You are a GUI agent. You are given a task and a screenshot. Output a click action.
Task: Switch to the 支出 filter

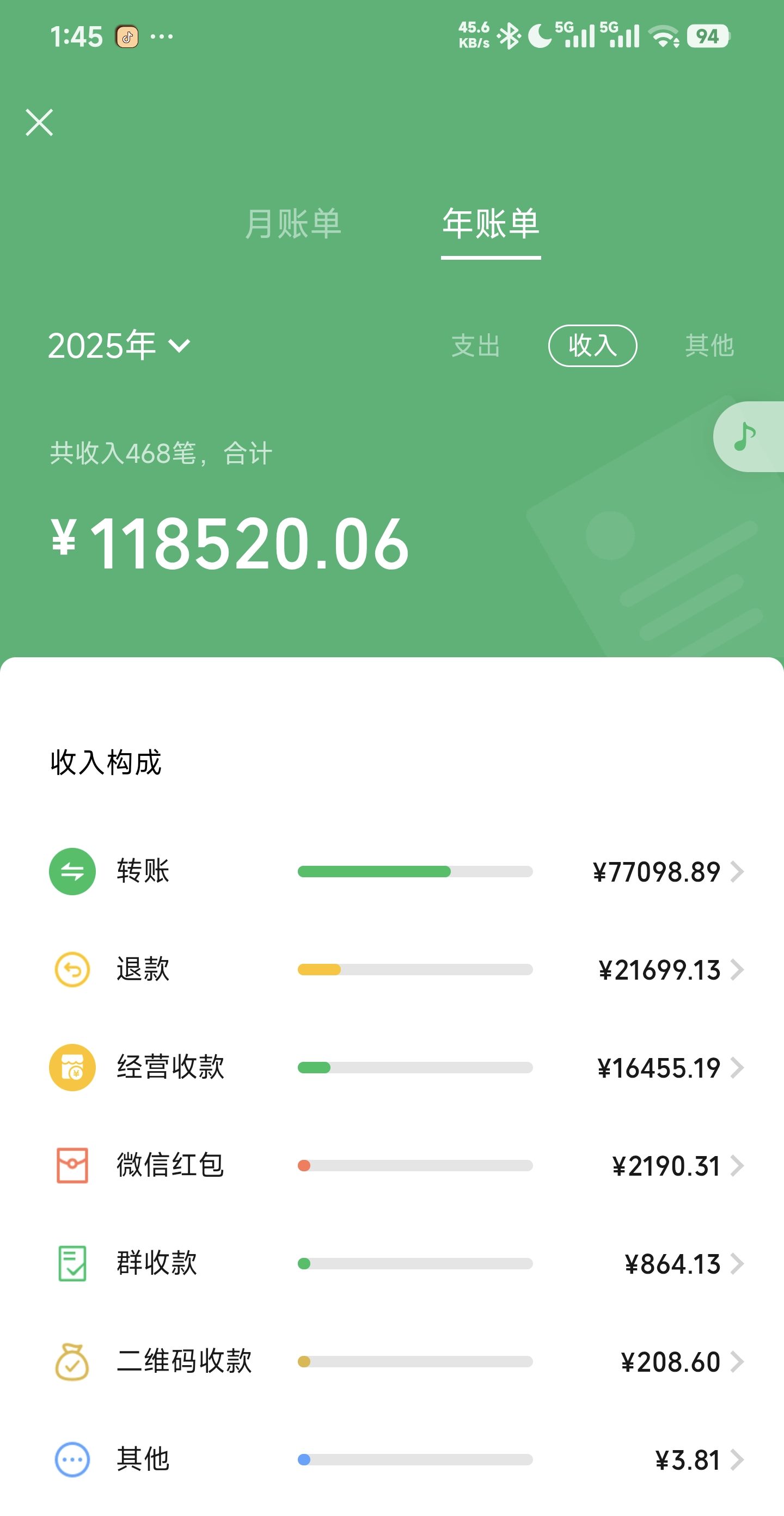[476, 345]
